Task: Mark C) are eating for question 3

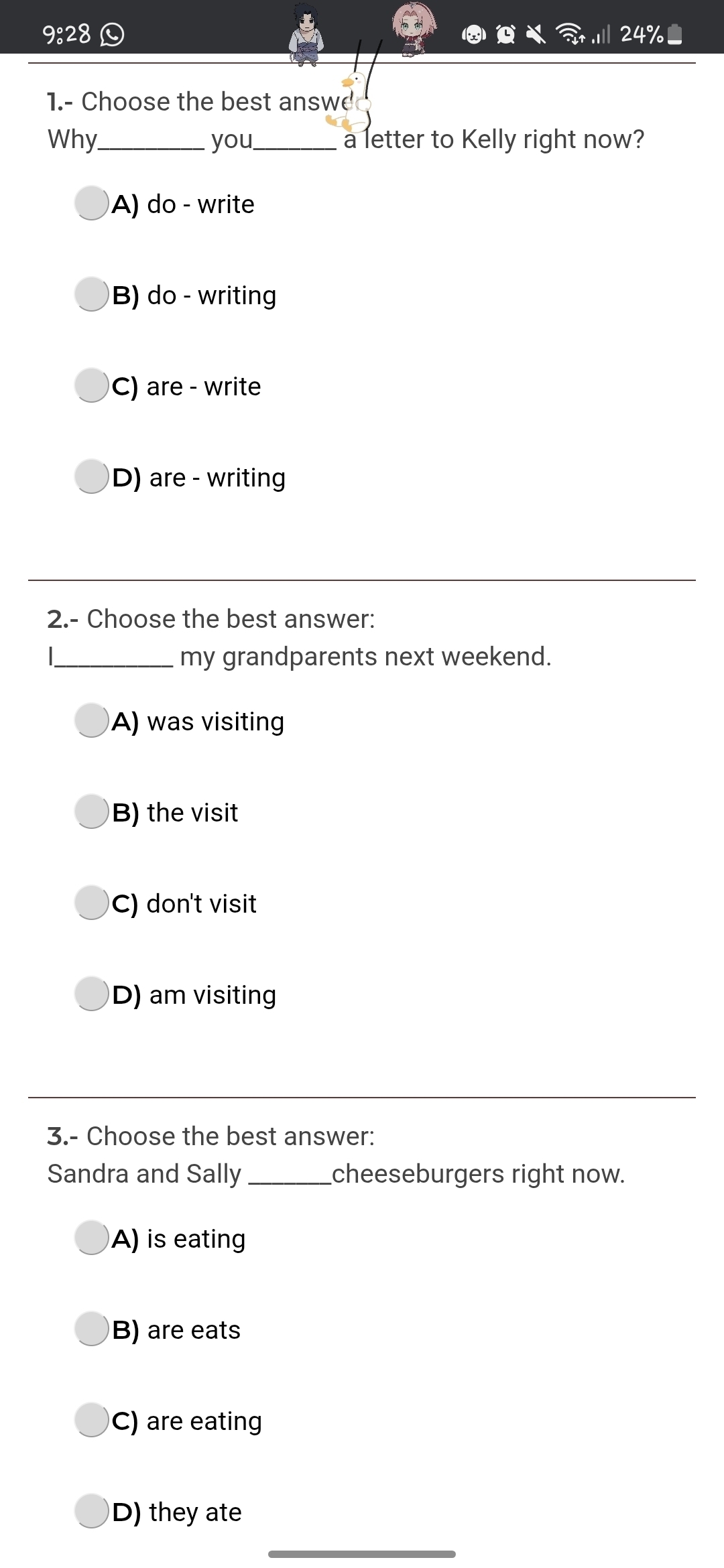Action: 92,1420
